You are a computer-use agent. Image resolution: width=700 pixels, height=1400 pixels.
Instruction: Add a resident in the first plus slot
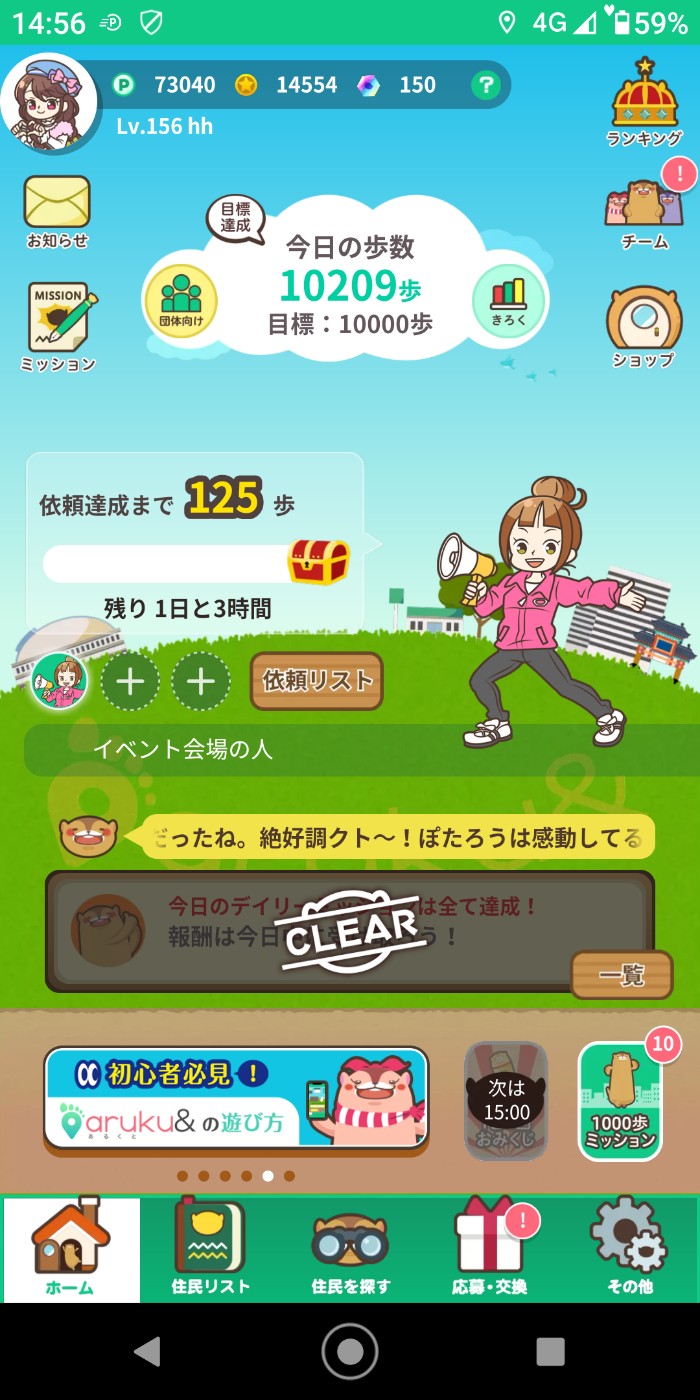point(131,682)
